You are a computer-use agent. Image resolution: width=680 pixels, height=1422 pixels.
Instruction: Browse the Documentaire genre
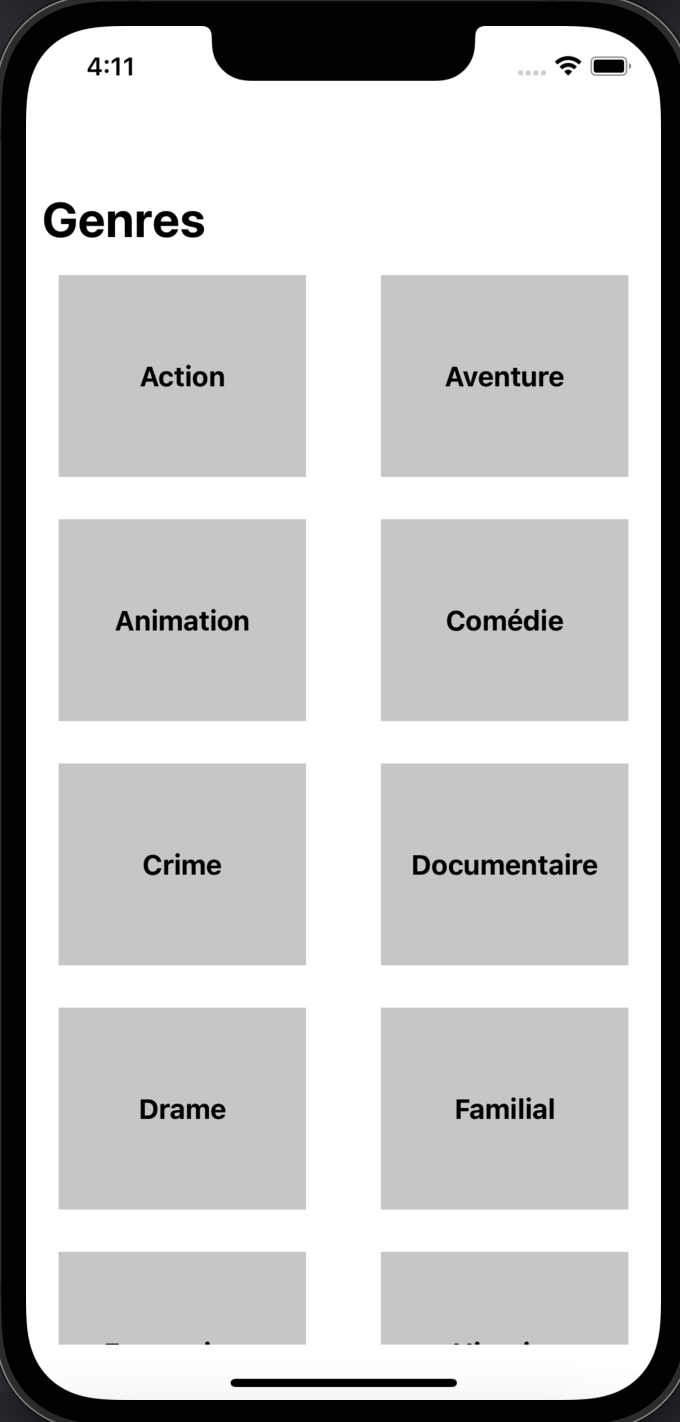[504, 864]
